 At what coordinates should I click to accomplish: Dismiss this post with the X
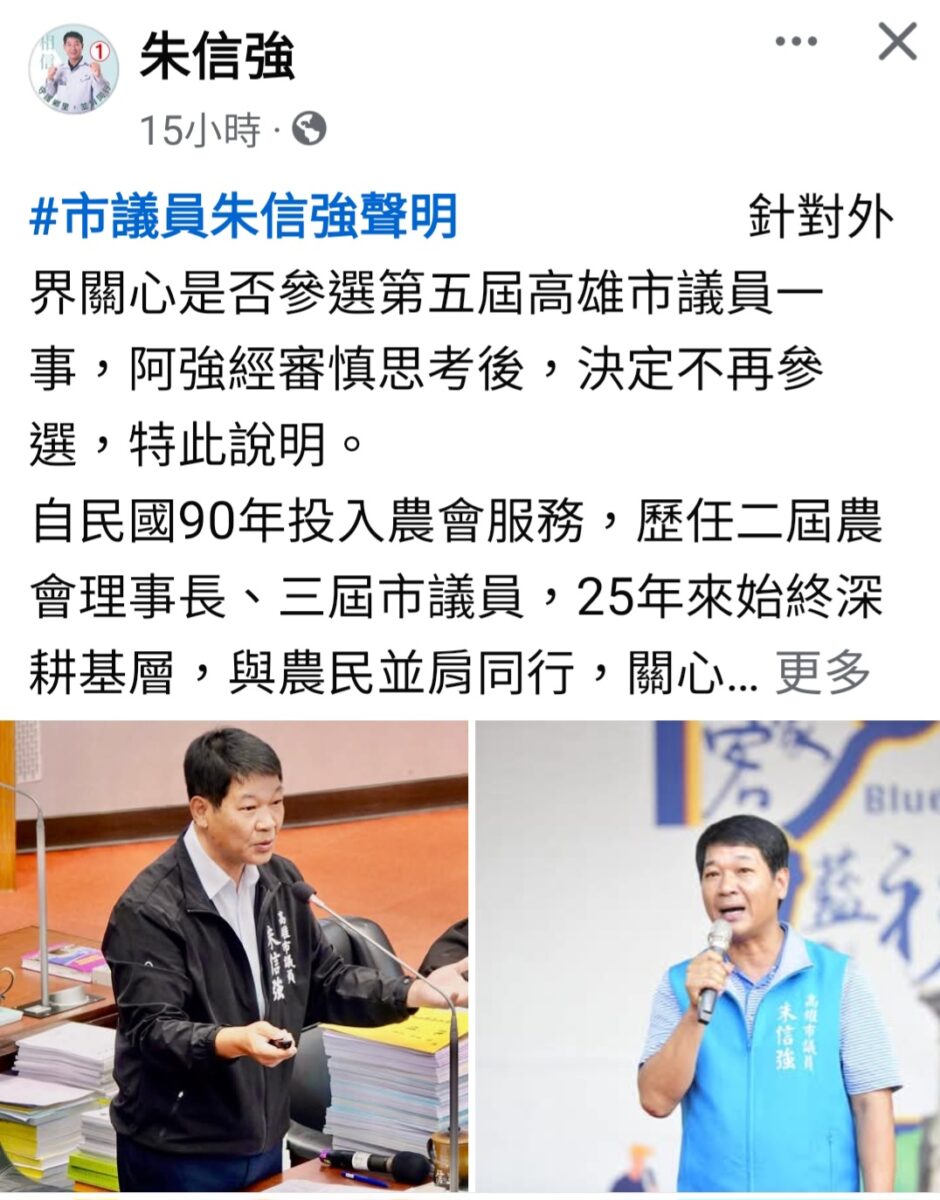896,43
